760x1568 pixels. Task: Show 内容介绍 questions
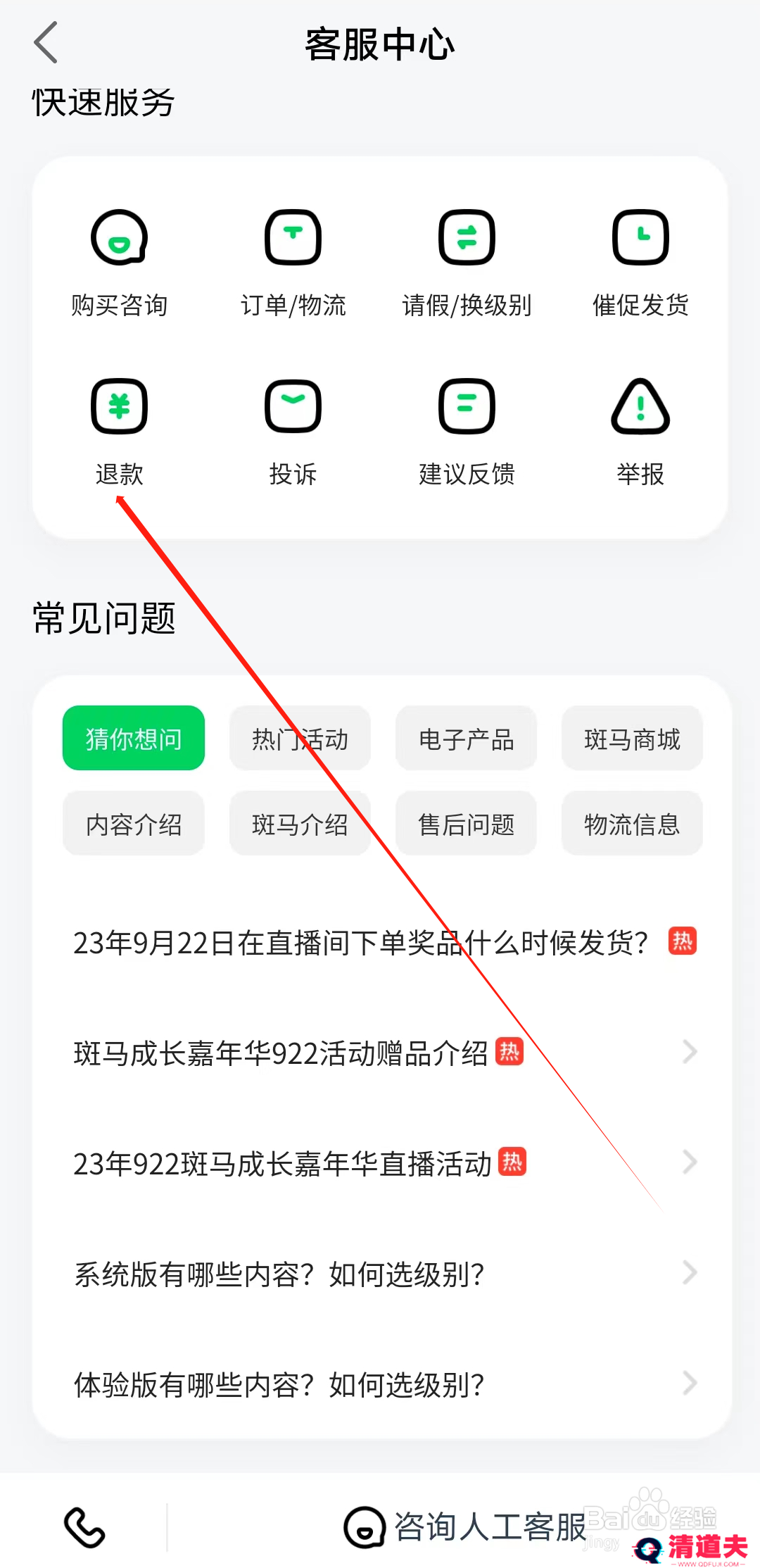(134, 824)
